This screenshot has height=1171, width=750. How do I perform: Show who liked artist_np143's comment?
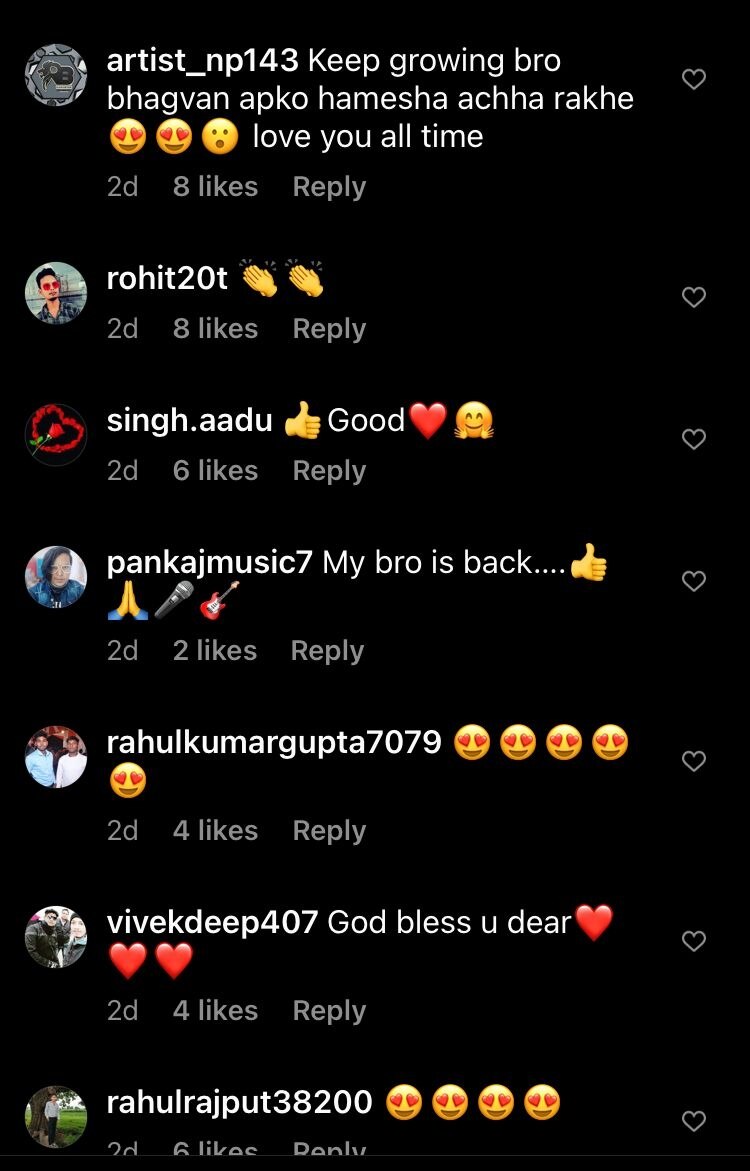(x=215, y=187)
